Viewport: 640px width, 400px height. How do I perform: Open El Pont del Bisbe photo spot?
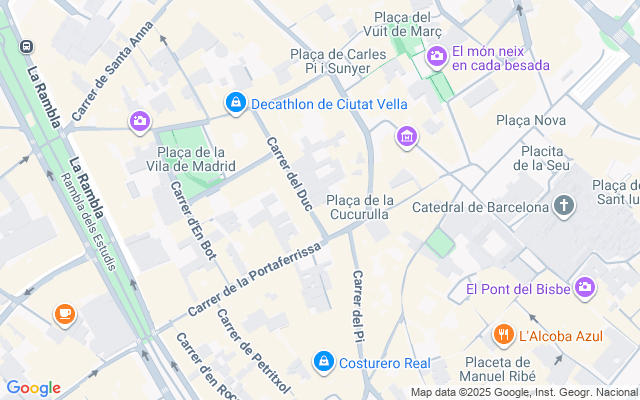(585, 289)
